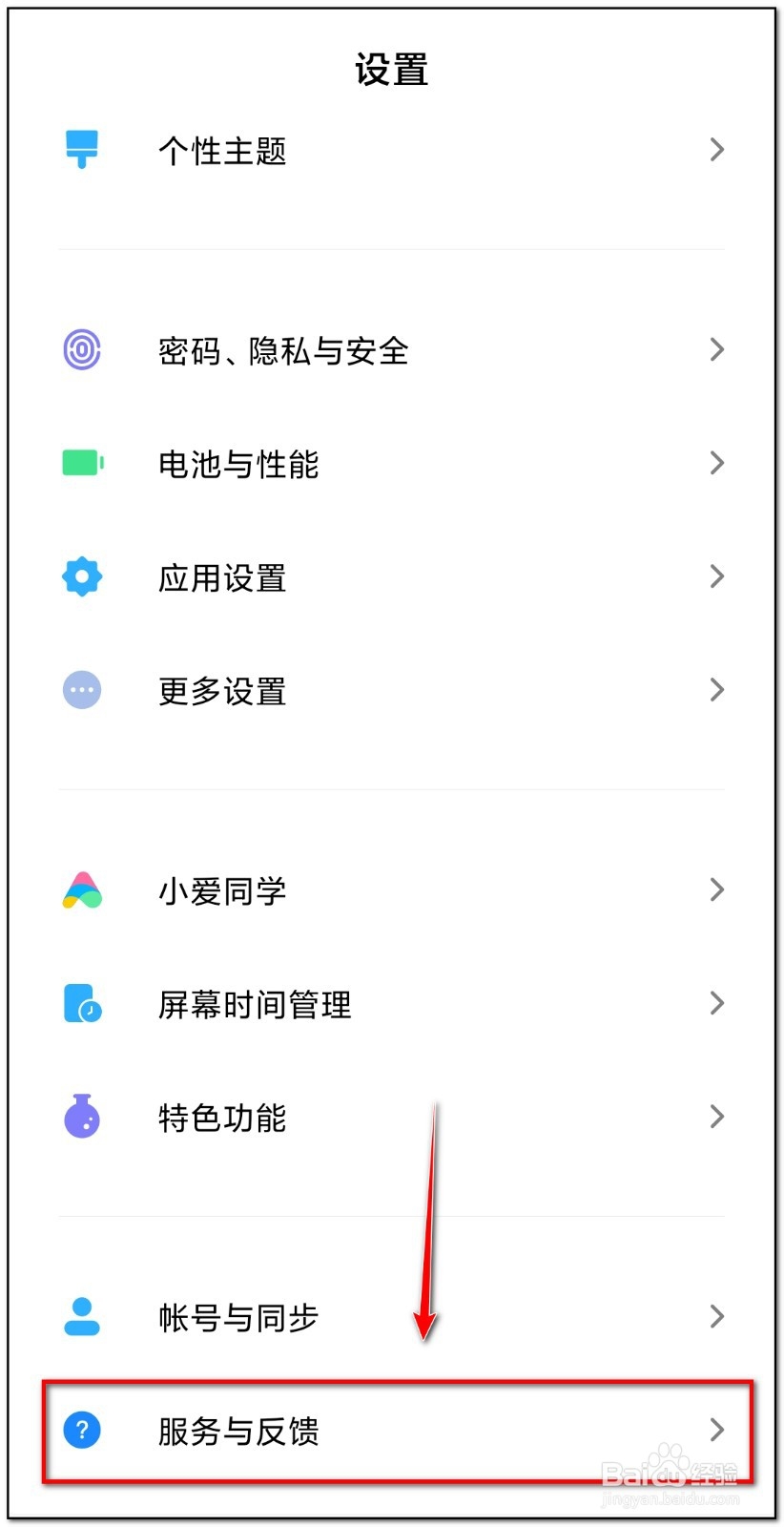Expand the 电池与性能 chevron
The width and height of the screenshot is (784, 1527).
(717, 463)
